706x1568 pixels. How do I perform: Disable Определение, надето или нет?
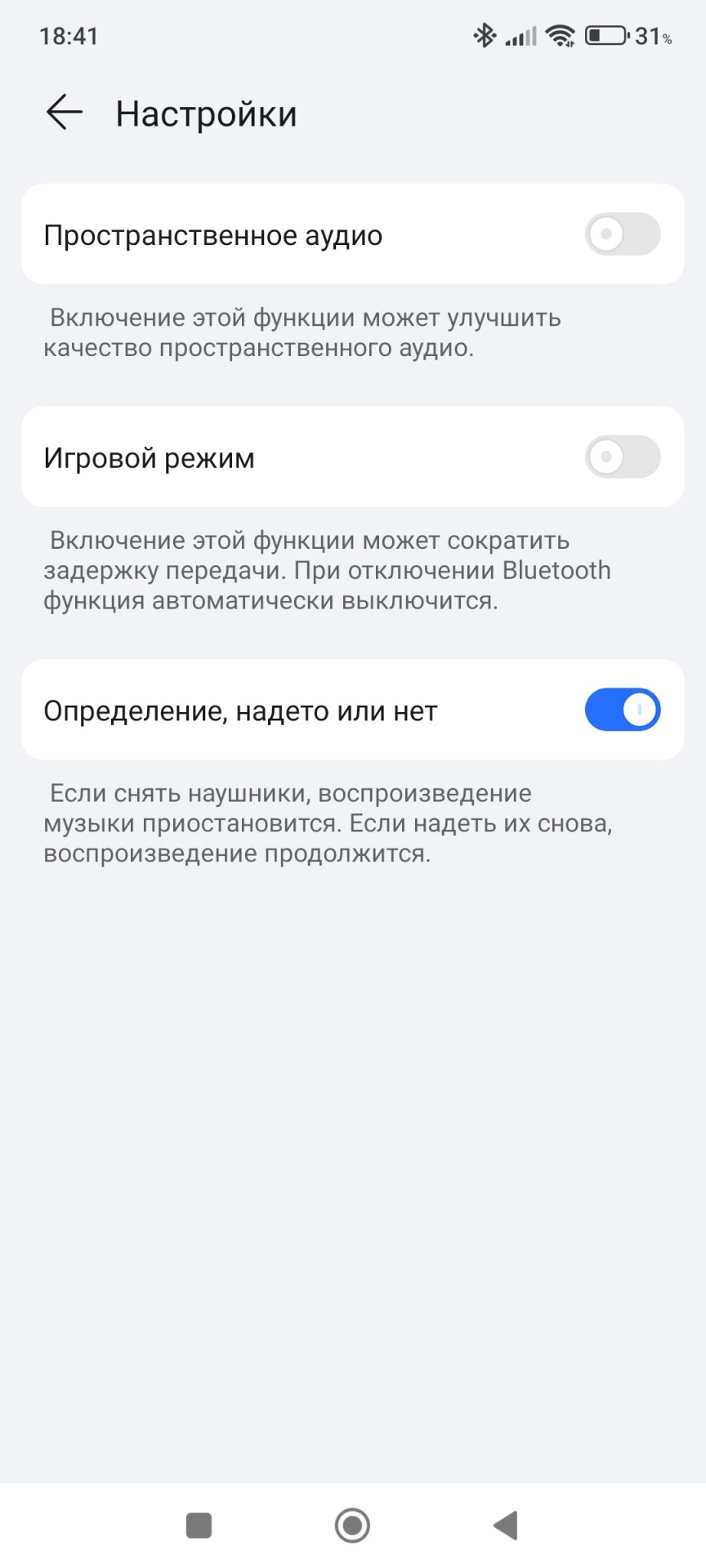pyautogui.click(x=622, y=710)
